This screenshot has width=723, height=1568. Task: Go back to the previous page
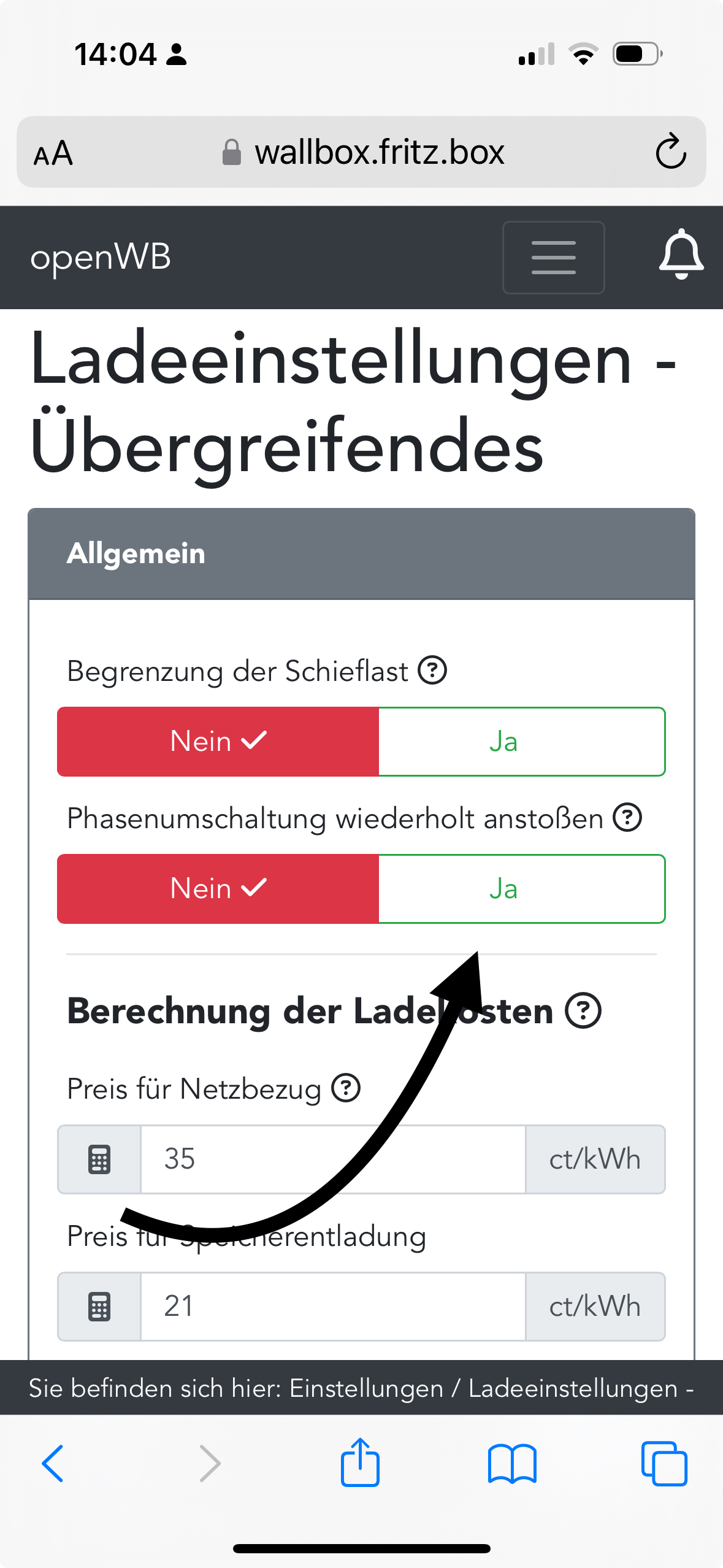(53, 1464)
